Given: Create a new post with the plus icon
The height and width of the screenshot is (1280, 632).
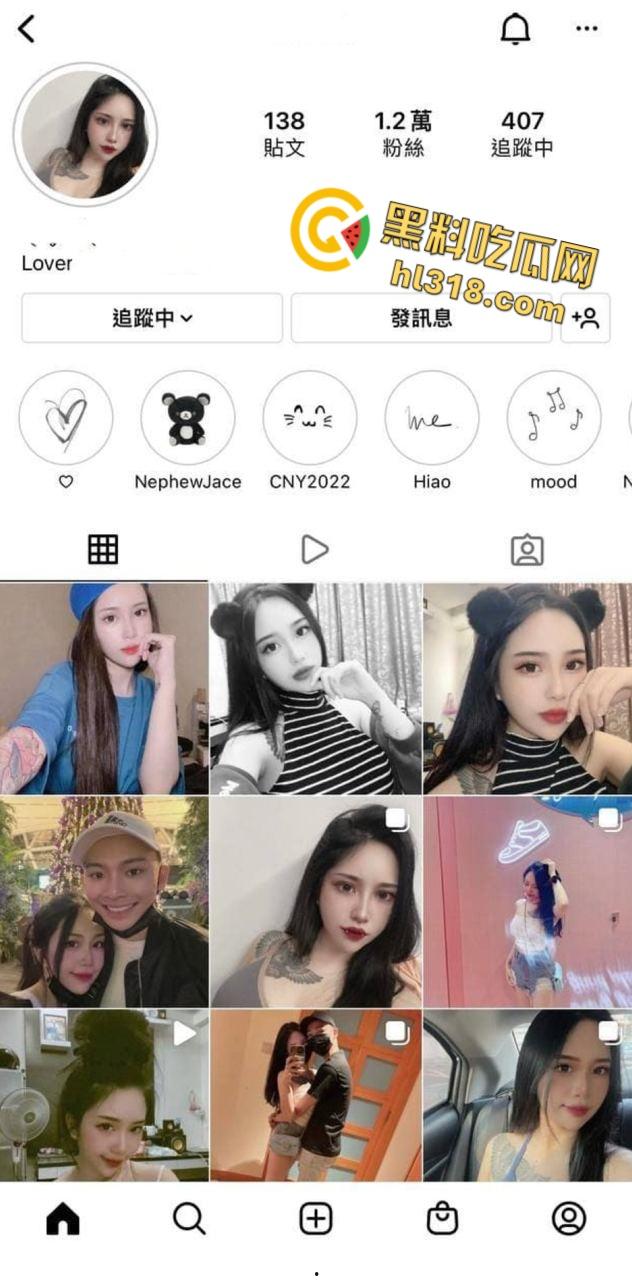Looking at the screenshot, I should (x=316, y=1218).
